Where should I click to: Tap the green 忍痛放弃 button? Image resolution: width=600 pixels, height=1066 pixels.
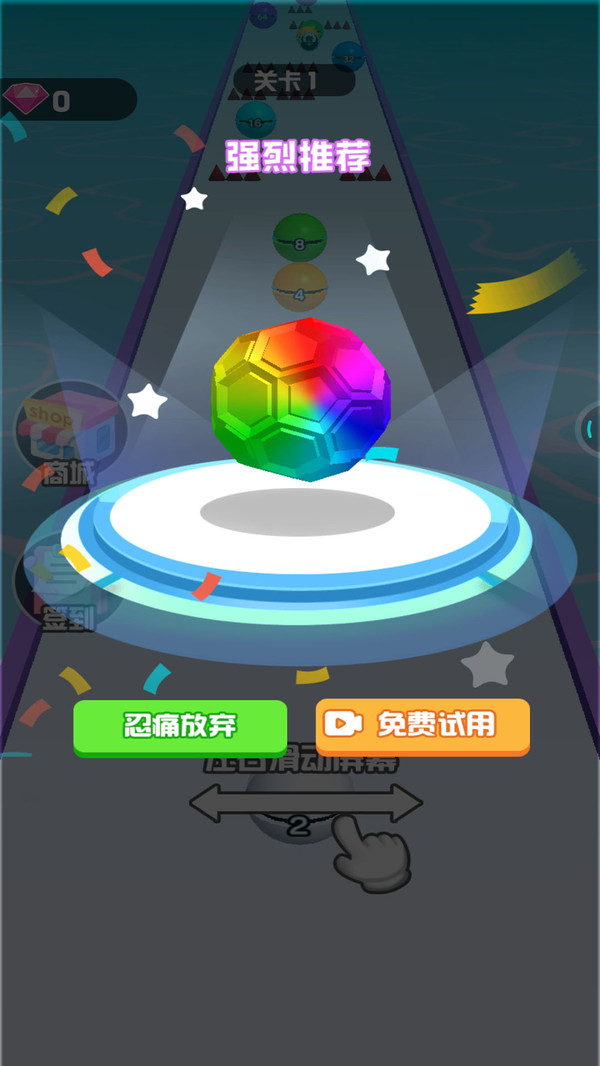(x=180, y=726)
